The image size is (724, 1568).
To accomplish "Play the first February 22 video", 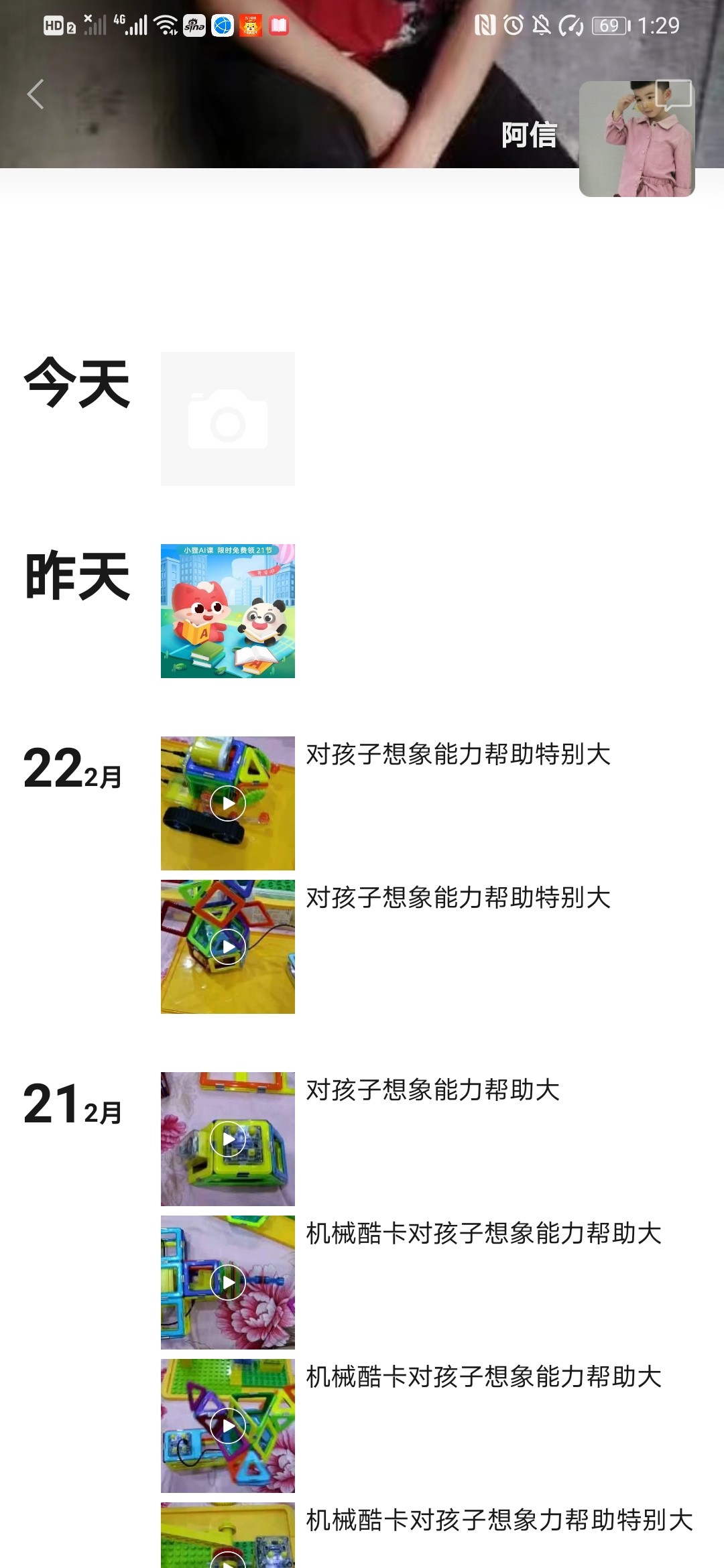I will pyautogui.click(x=228, y=803).
